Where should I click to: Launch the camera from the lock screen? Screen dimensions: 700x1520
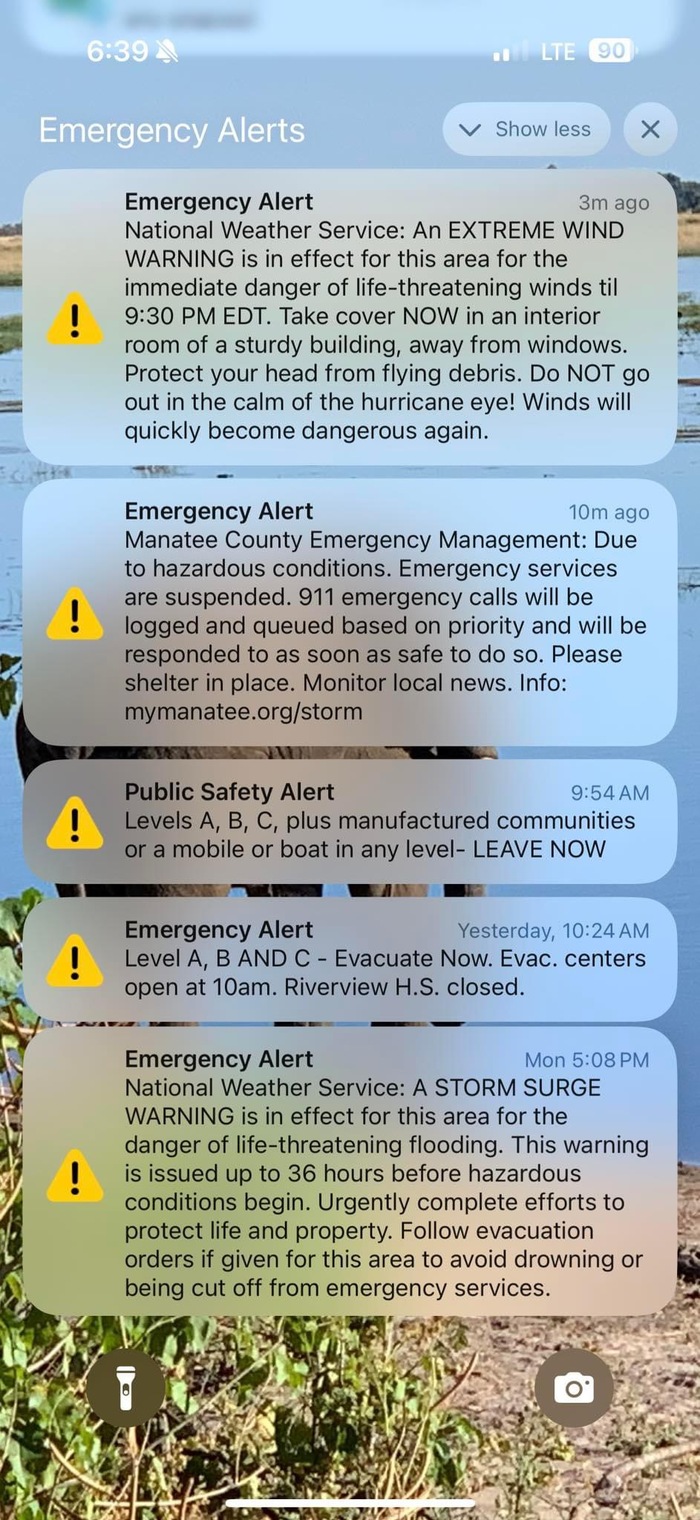click(x=574, y=1388)
